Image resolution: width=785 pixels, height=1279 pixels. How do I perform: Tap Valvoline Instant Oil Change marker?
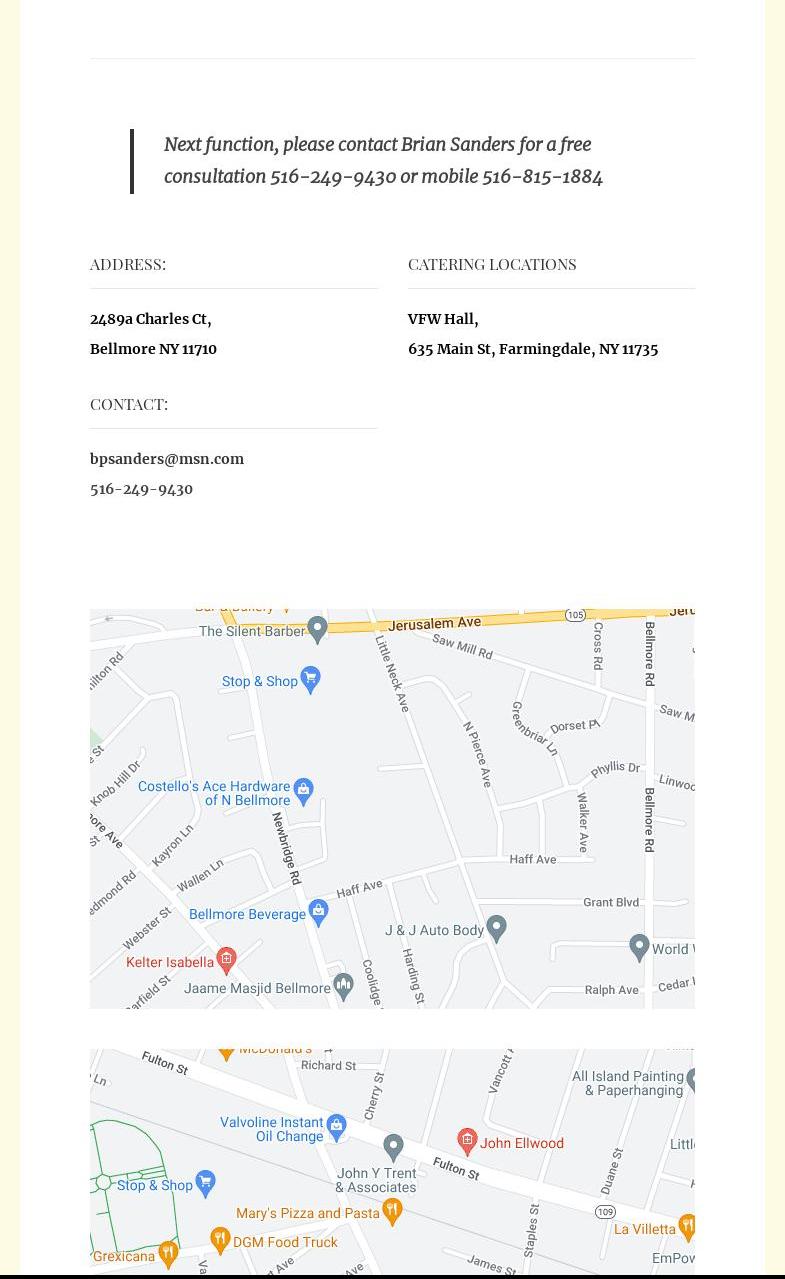click(337, 1125)
